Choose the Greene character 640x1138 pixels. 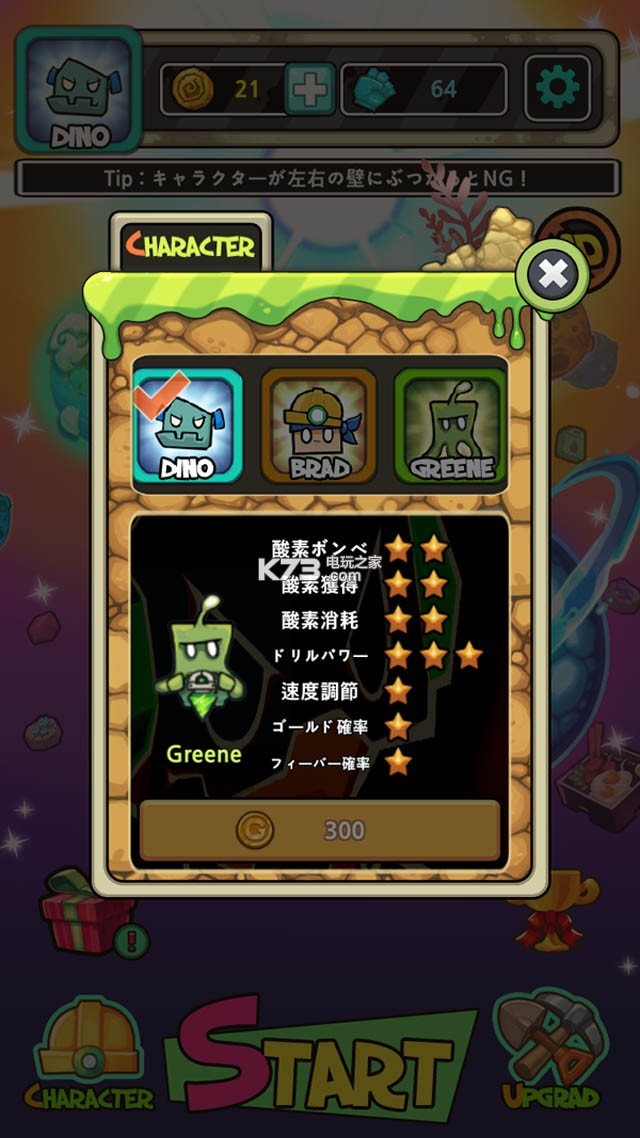point(450,426)
